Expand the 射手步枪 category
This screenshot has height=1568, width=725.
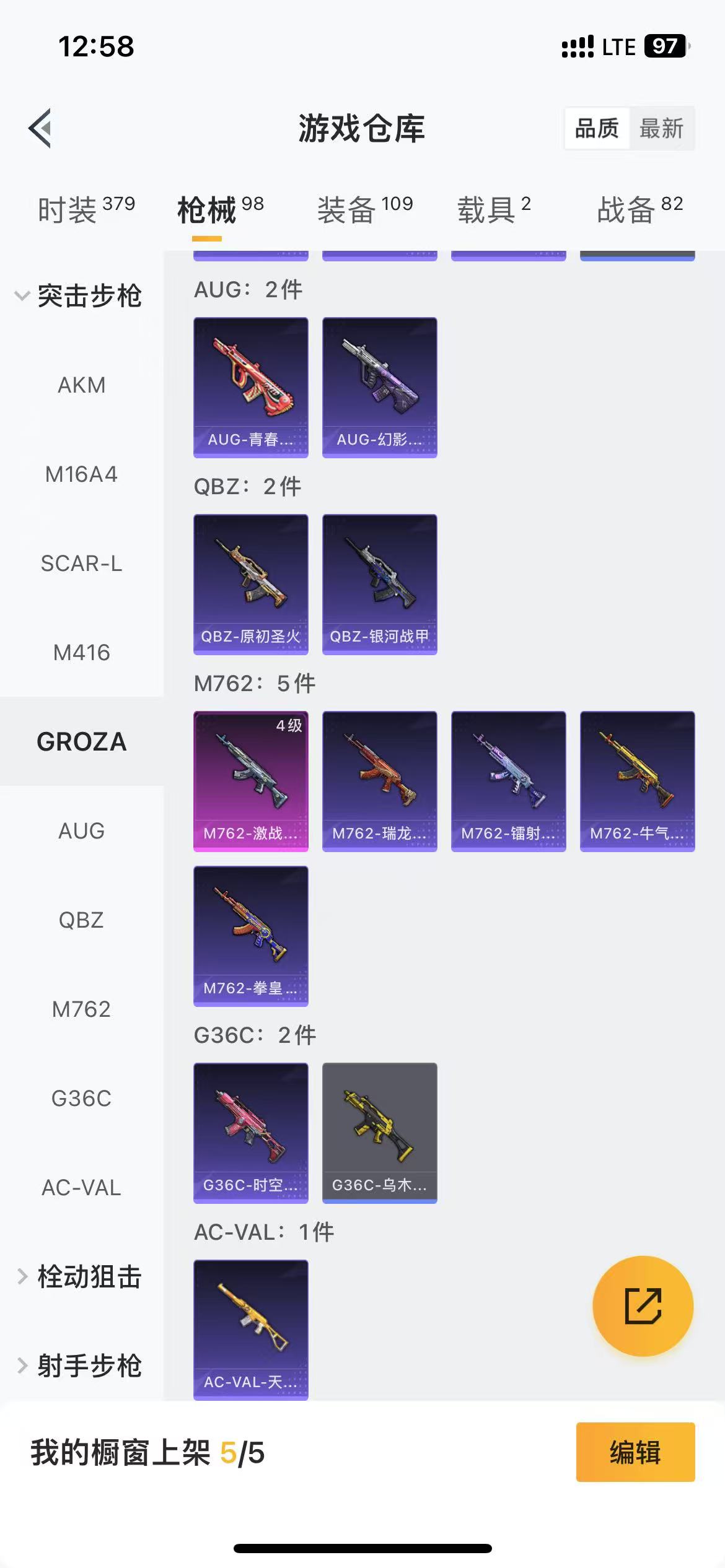point(81,1365)
